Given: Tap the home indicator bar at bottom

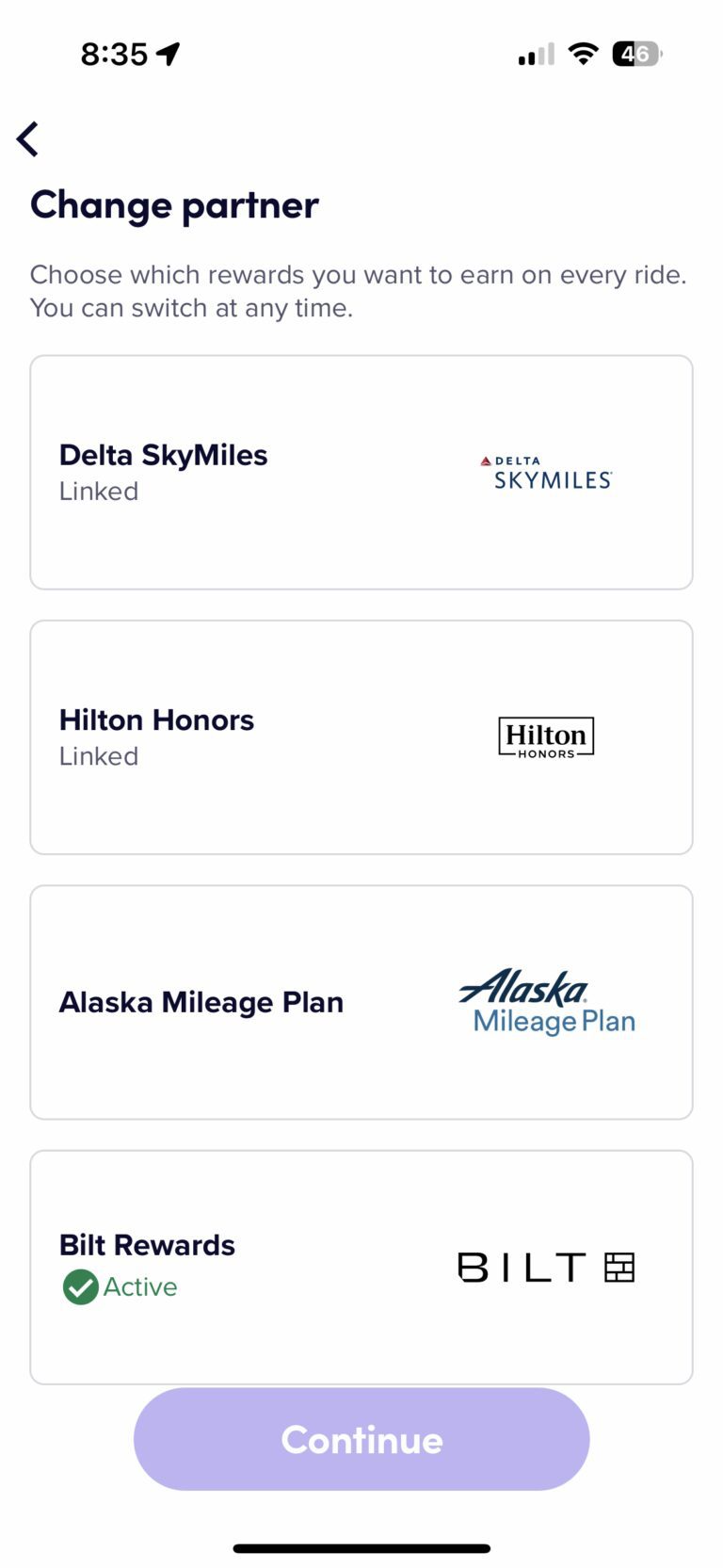Looking at the screenshot, I should 361,1546.
